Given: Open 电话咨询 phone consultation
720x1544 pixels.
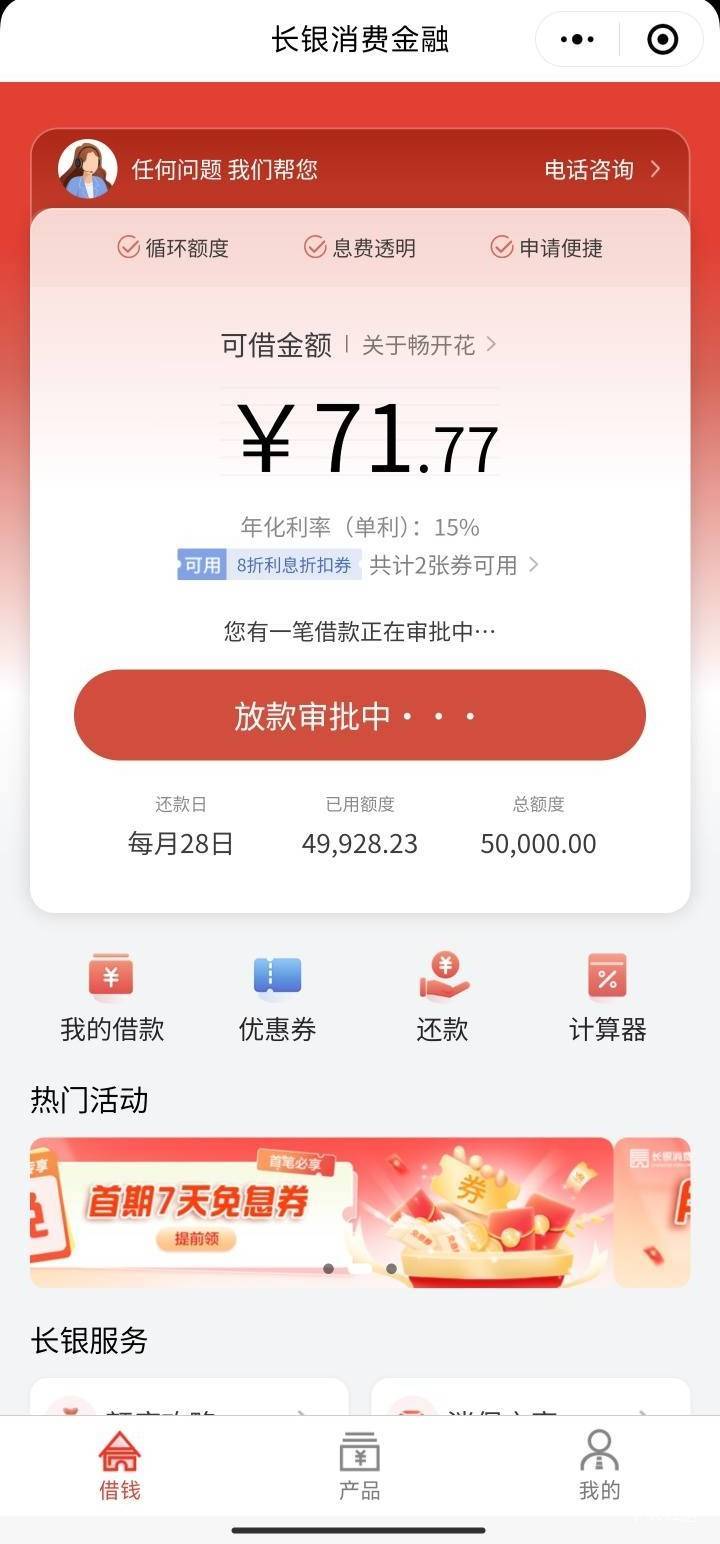Looking at the screenshot, I should coord(602,170).
